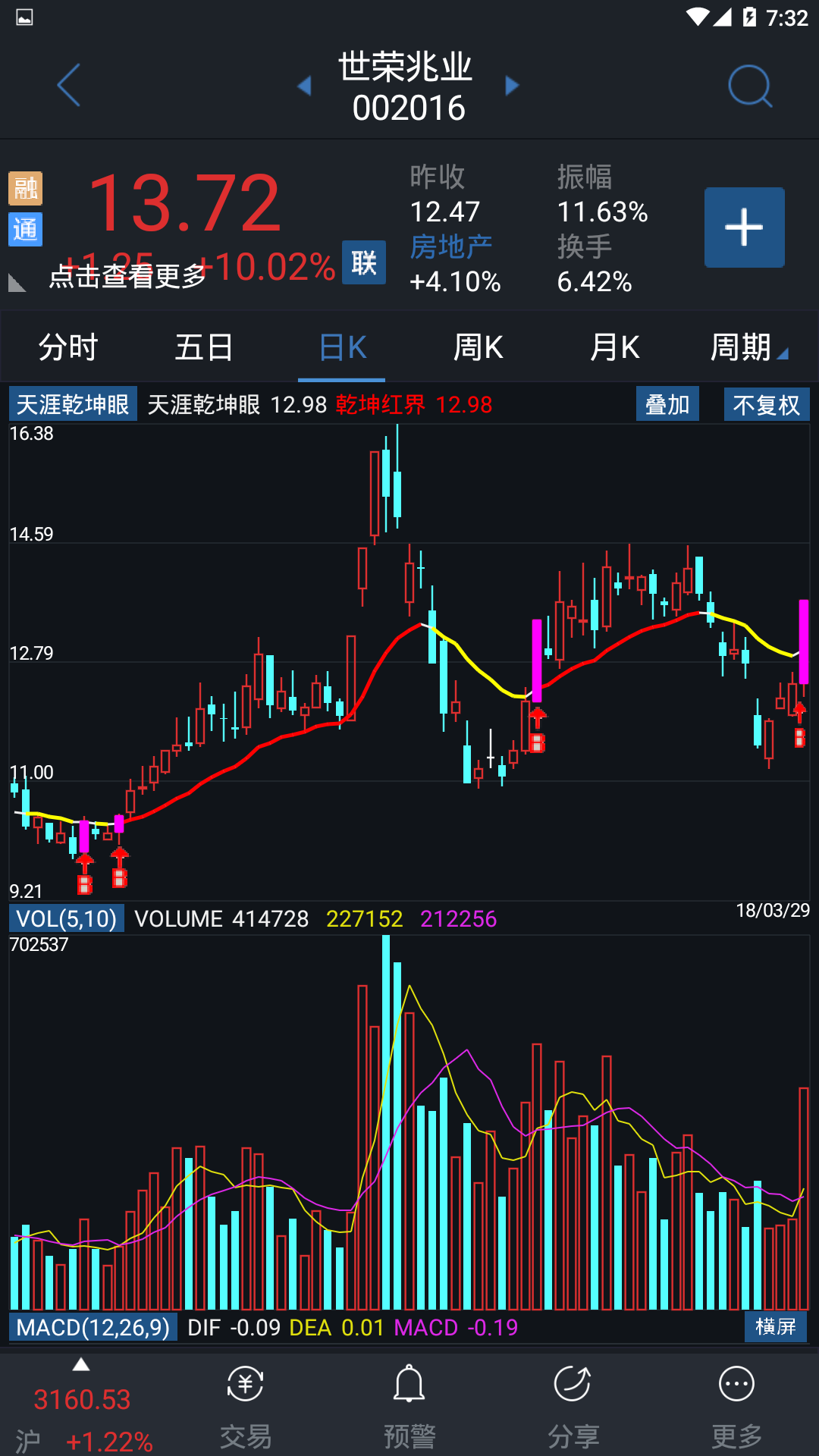Change the 天涯乾坤眼 main indicator
The height and width of the screenshot is (1456, 819).
coord(73,404)
